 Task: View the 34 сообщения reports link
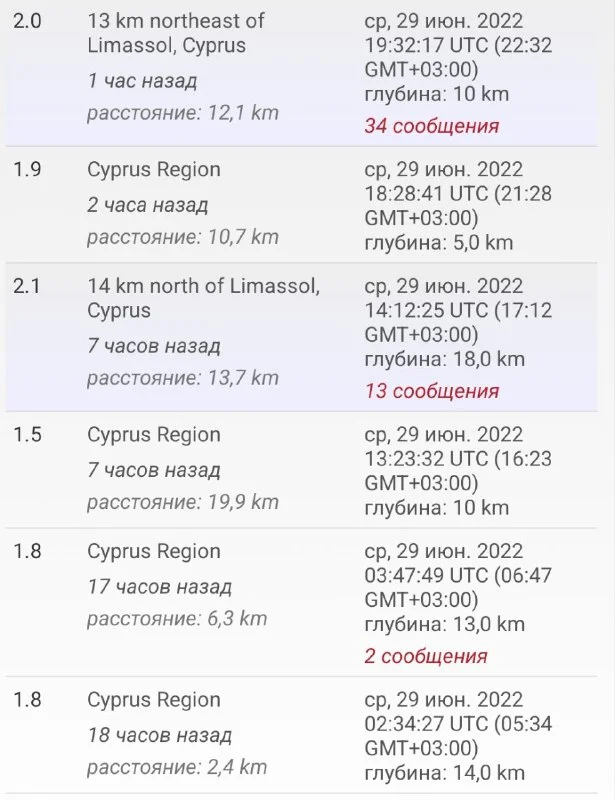[431, 126]
